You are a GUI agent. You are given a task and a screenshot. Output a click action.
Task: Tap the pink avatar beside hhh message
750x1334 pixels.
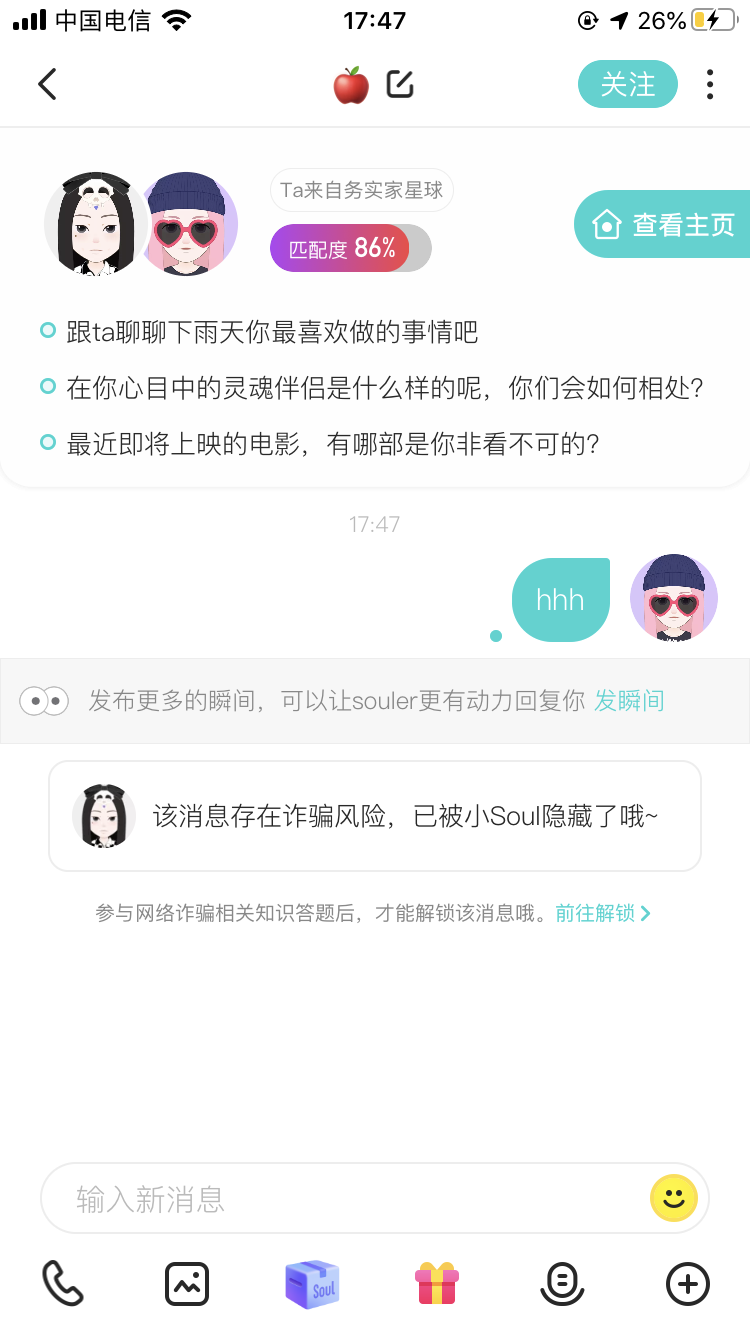(674, 597)
